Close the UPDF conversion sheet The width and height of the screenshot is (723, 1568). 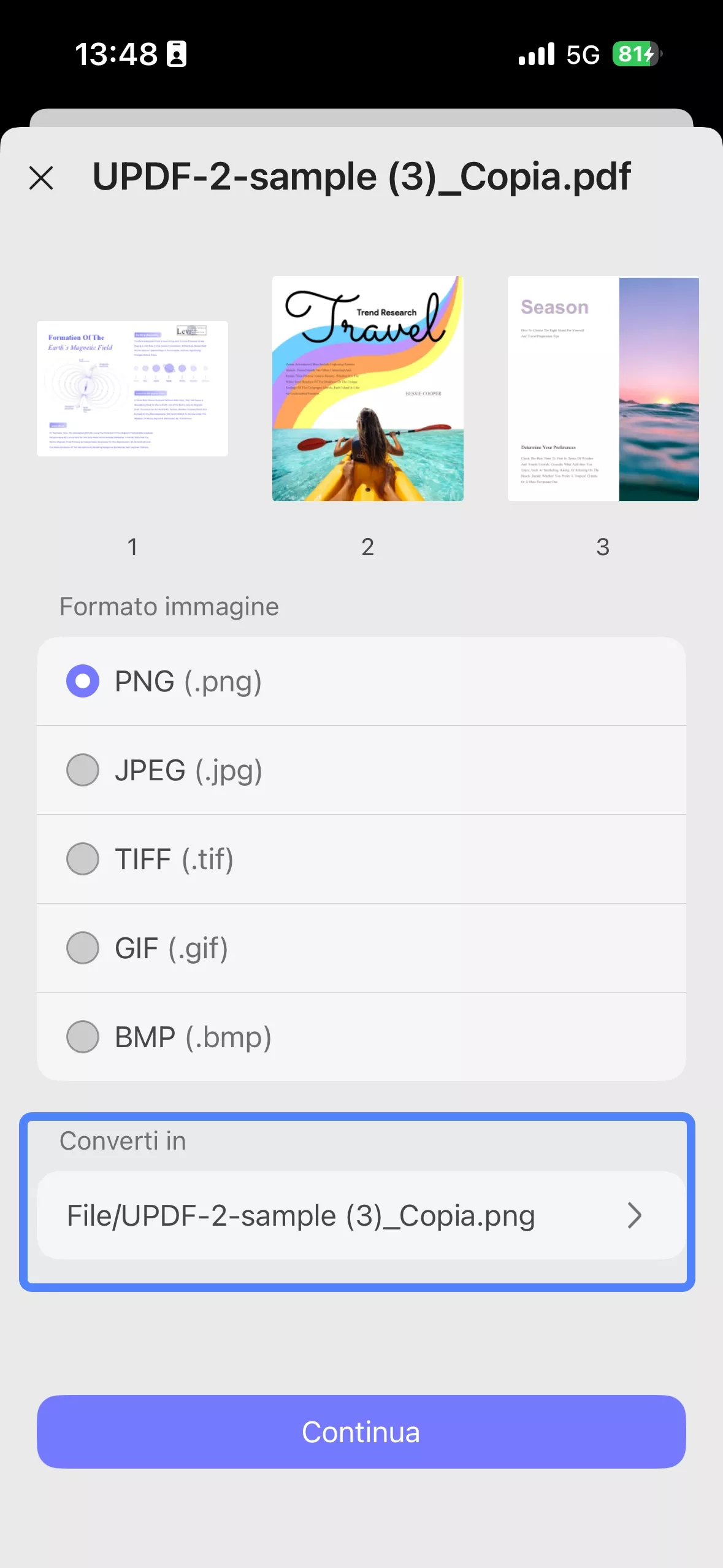click(41, 178)
